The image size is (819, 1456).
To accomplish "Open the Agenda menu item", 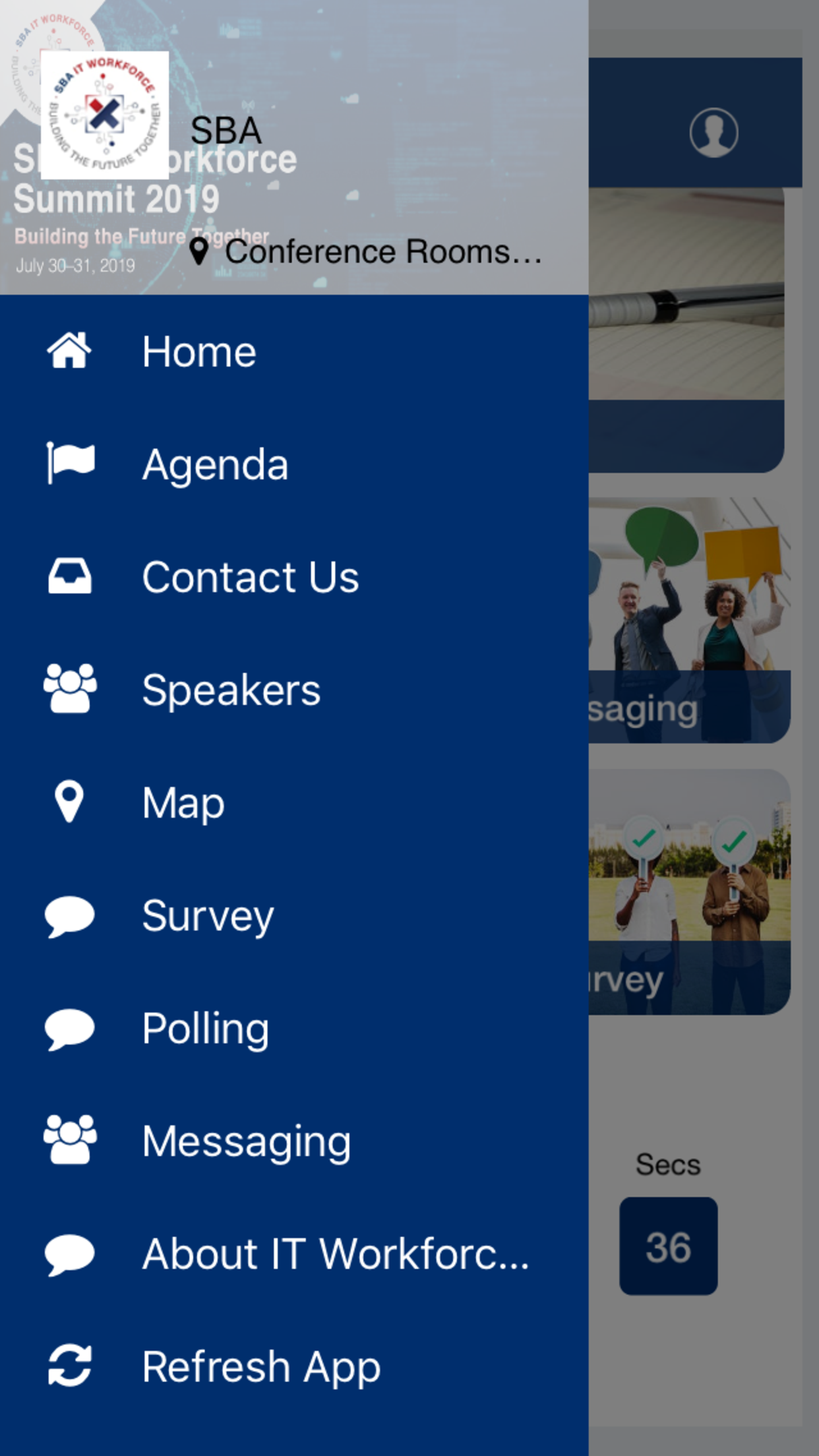I will tap(215, 464).
